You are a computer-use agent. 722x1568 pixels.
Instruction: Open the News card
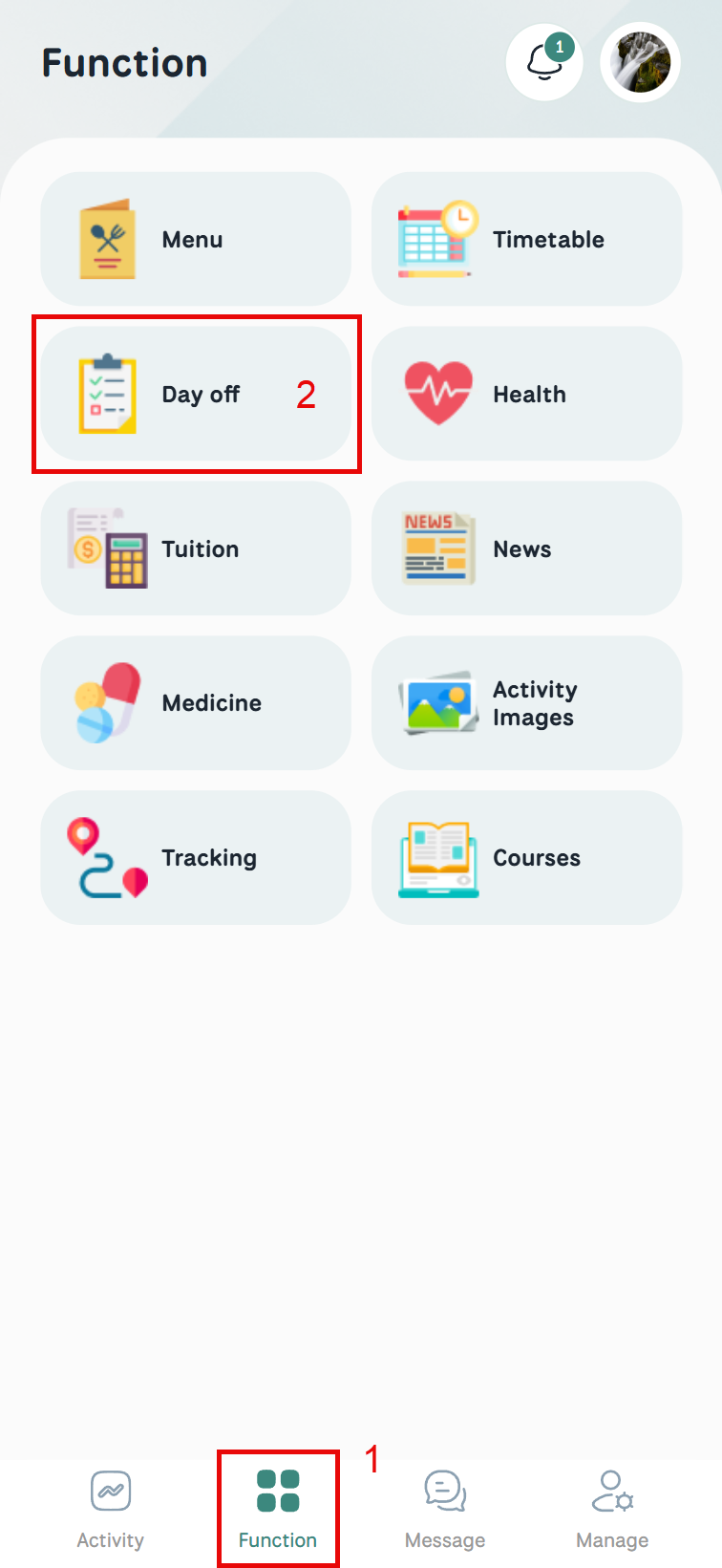pos(526,548)
